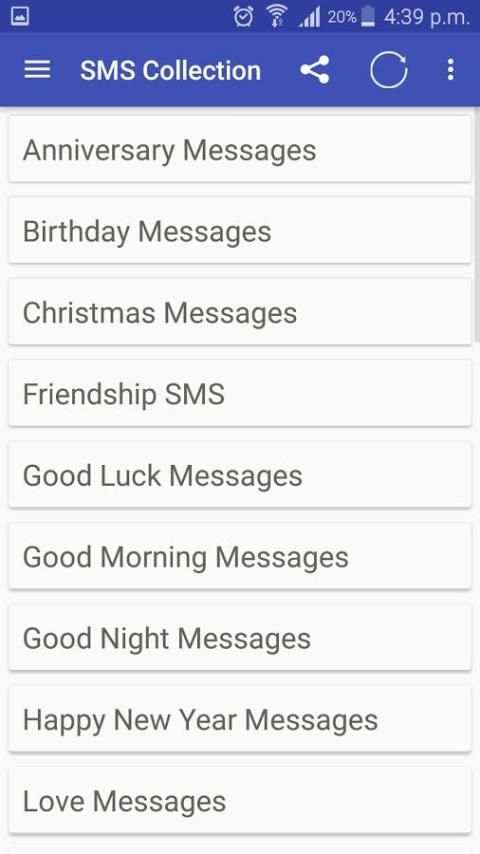Open Love Messages category
480x854 pixels.
(x=240, y=800)
